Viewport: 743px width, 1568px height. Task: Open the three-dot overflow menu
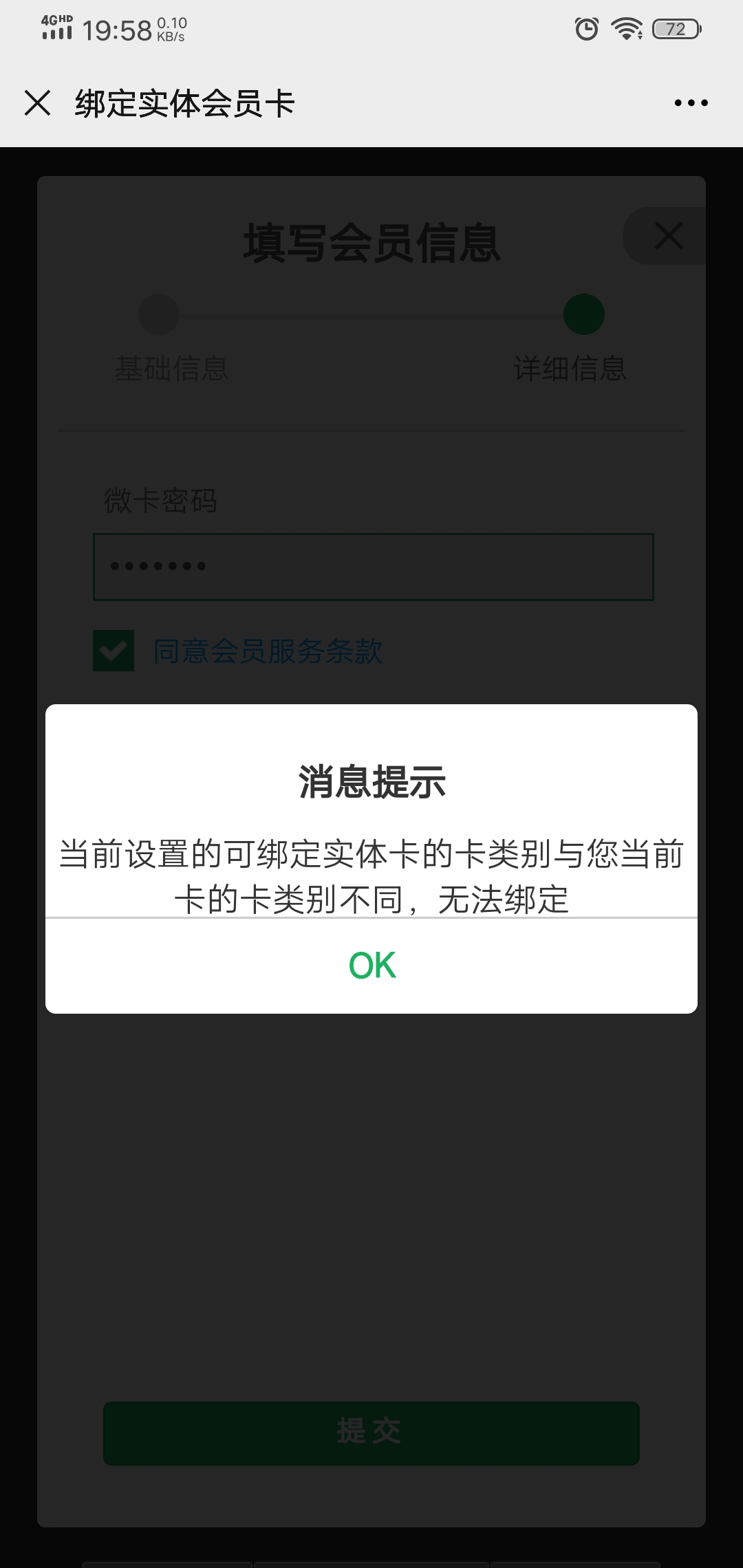click(691, 103)
